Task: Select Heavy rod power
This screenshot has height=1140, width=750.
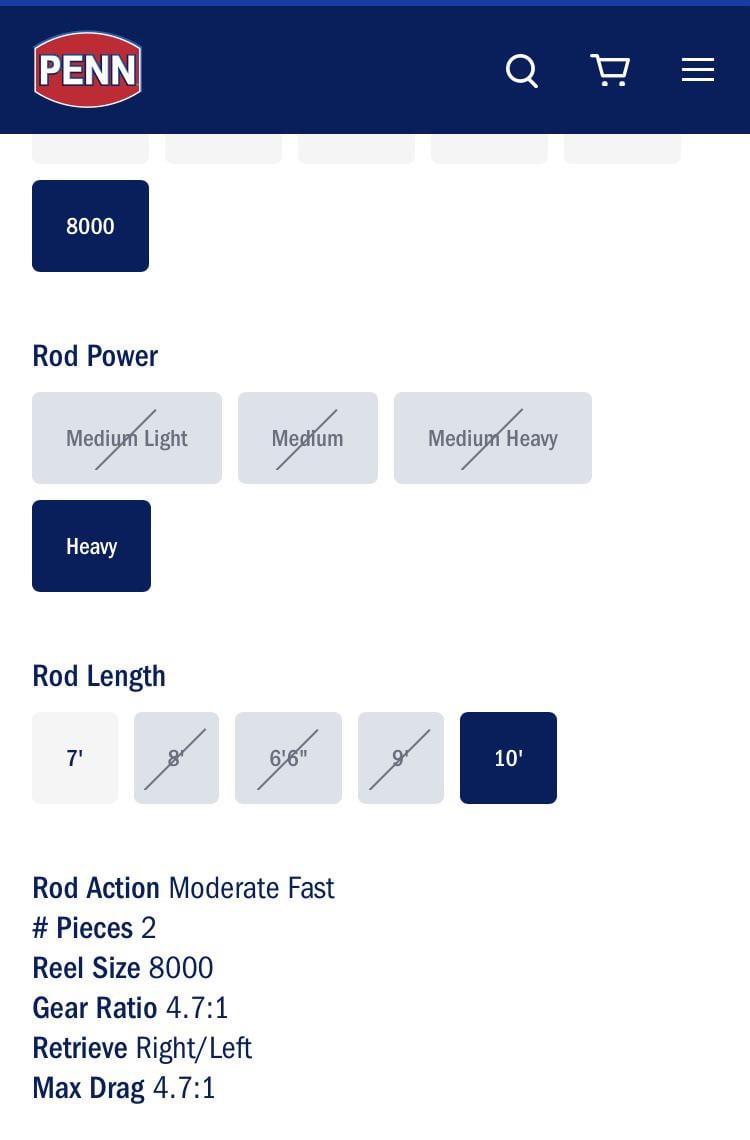Action: (91, 546)
